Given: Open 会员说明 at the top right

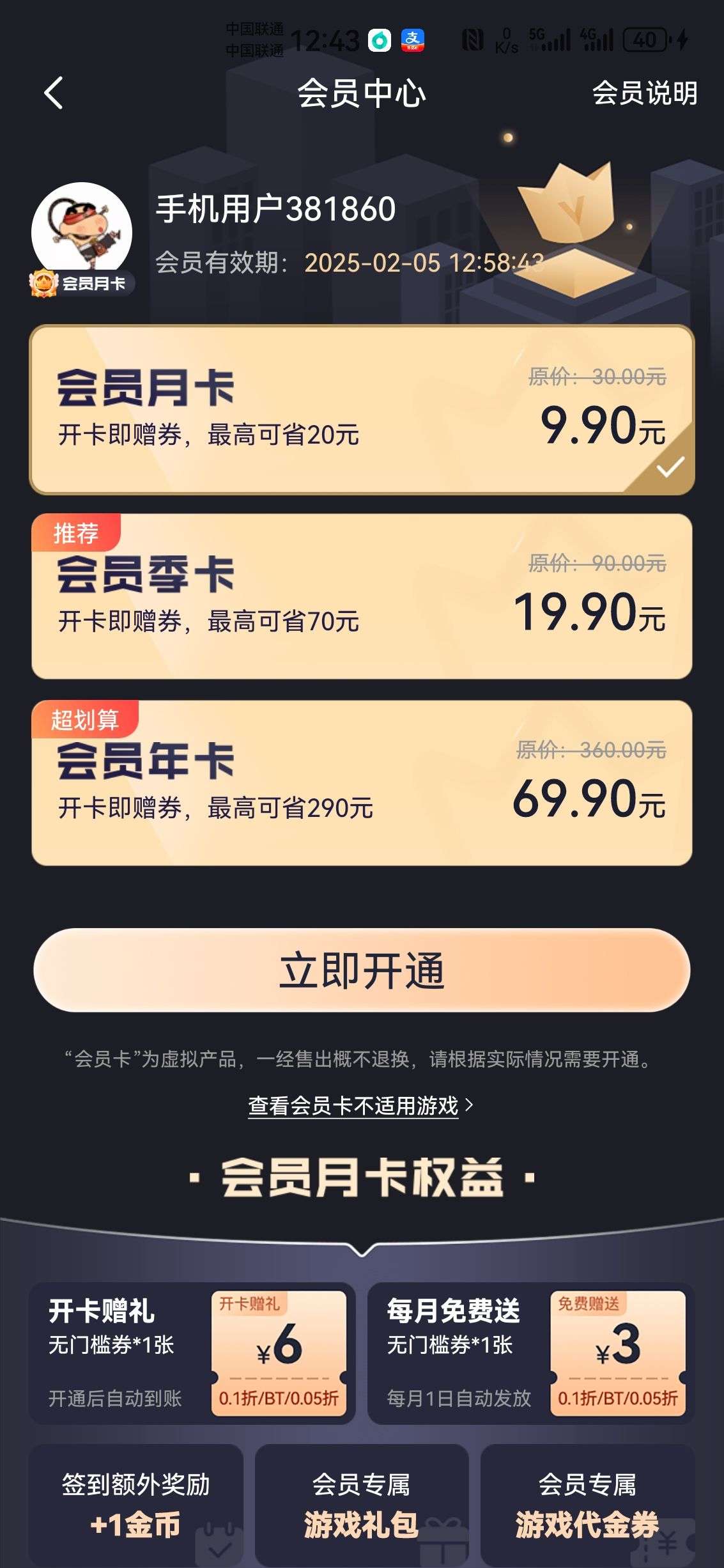Looking at the screenshot, I should (x=644, y=92).
